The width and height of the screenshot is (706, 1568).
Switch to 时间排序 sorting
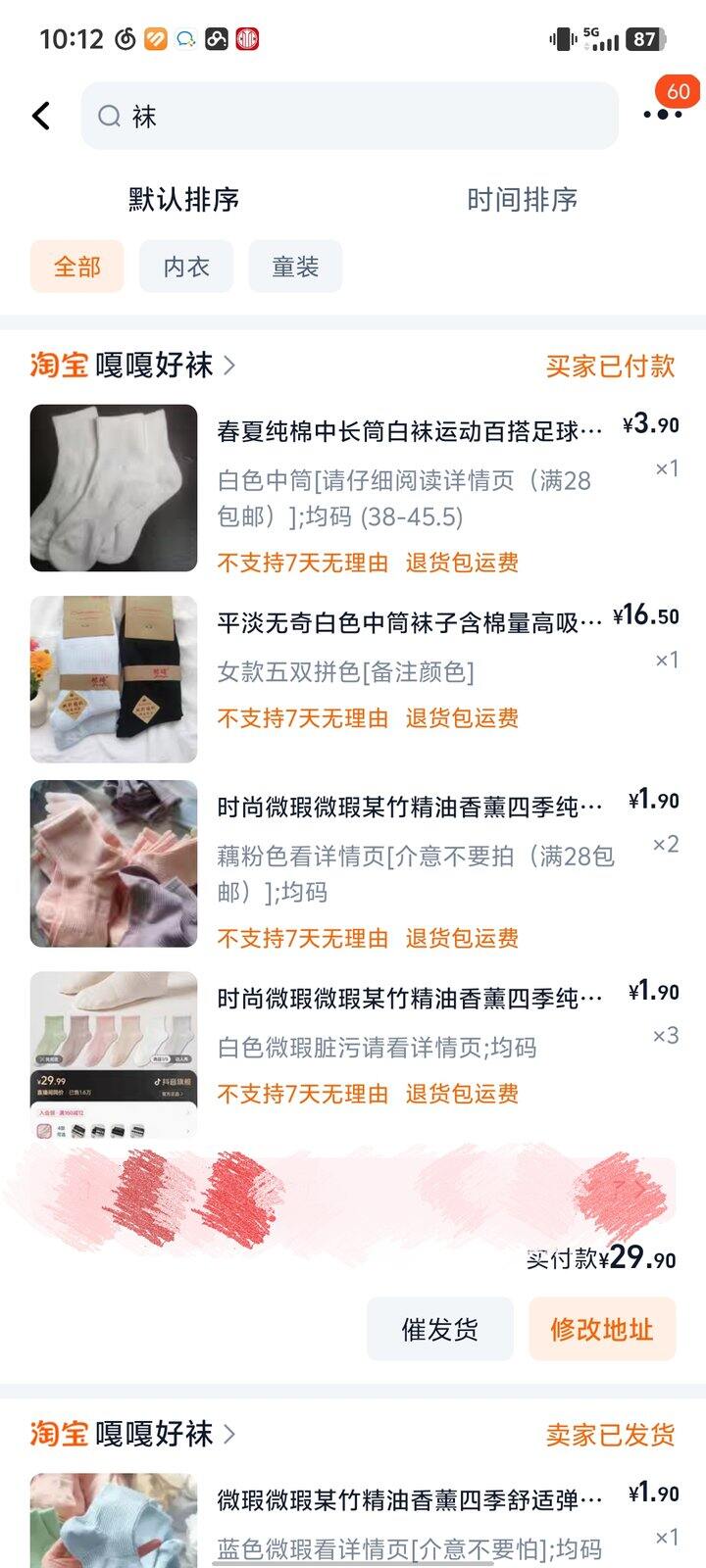click(x=525, y=199)
